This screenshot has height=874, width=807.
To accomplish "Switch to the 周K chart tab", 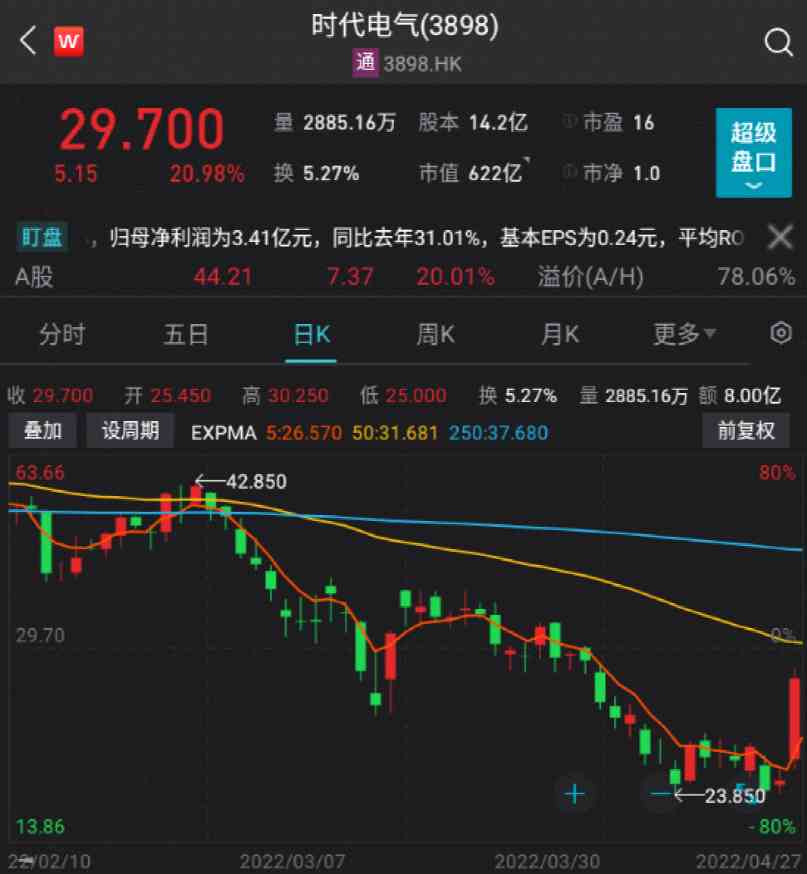I will [x=435, y=334].
